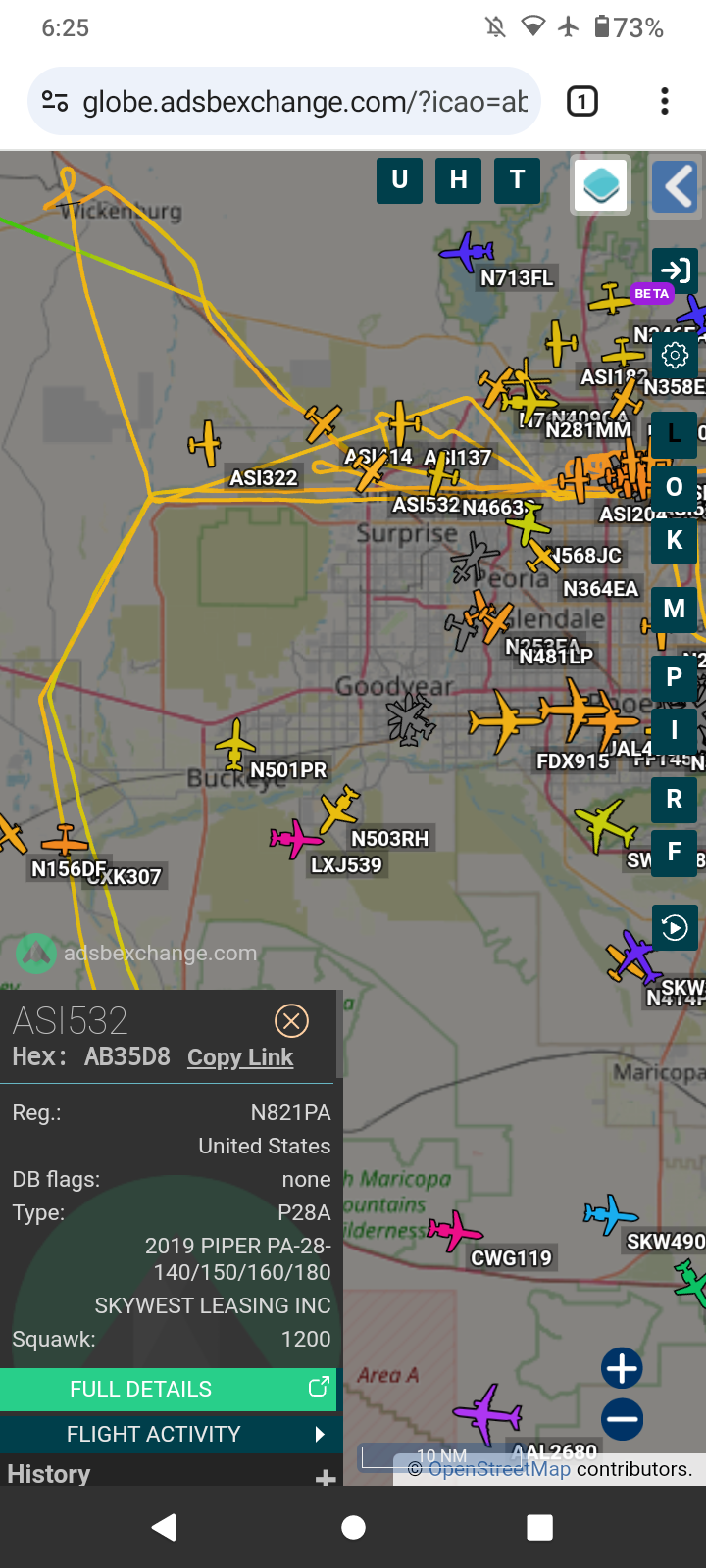This screenshot has height=1568, width=706.
Task: Open the replay history button
Action: pyautogui.click(x=675, y=927)
